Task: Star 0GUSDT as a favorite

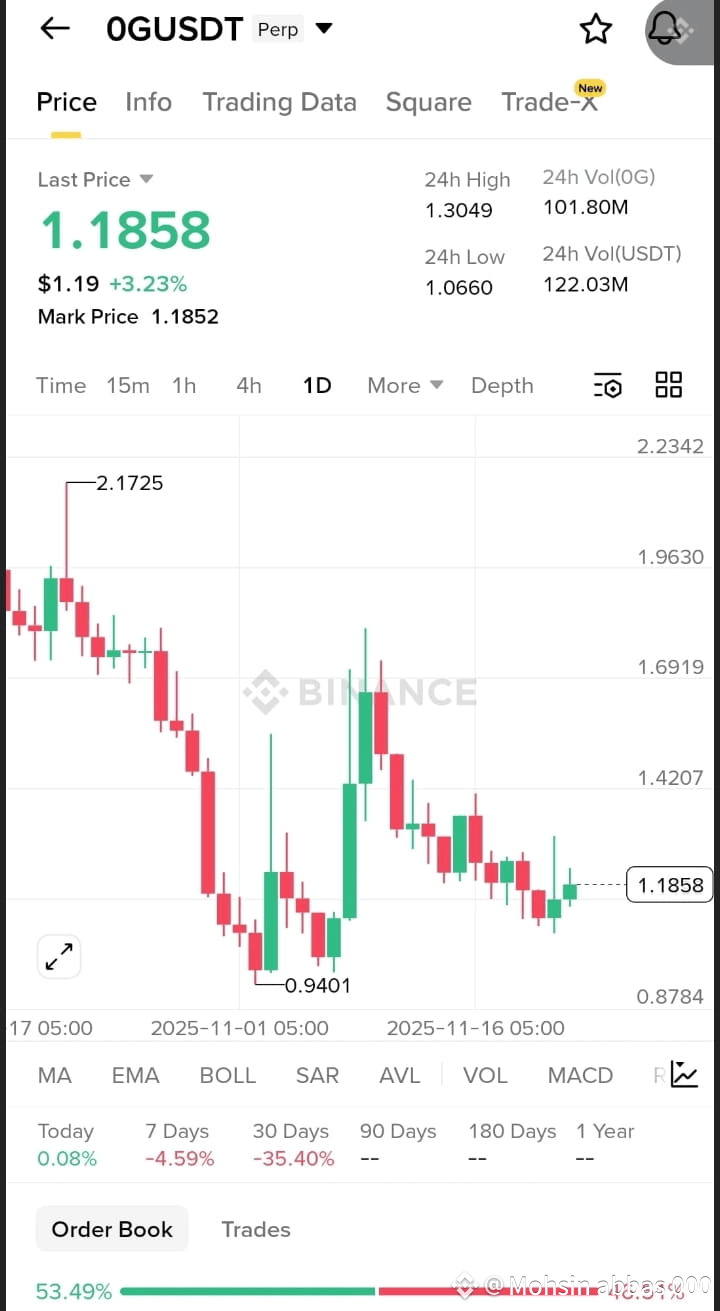Action: pyautogui.click(x=595, y=30)
